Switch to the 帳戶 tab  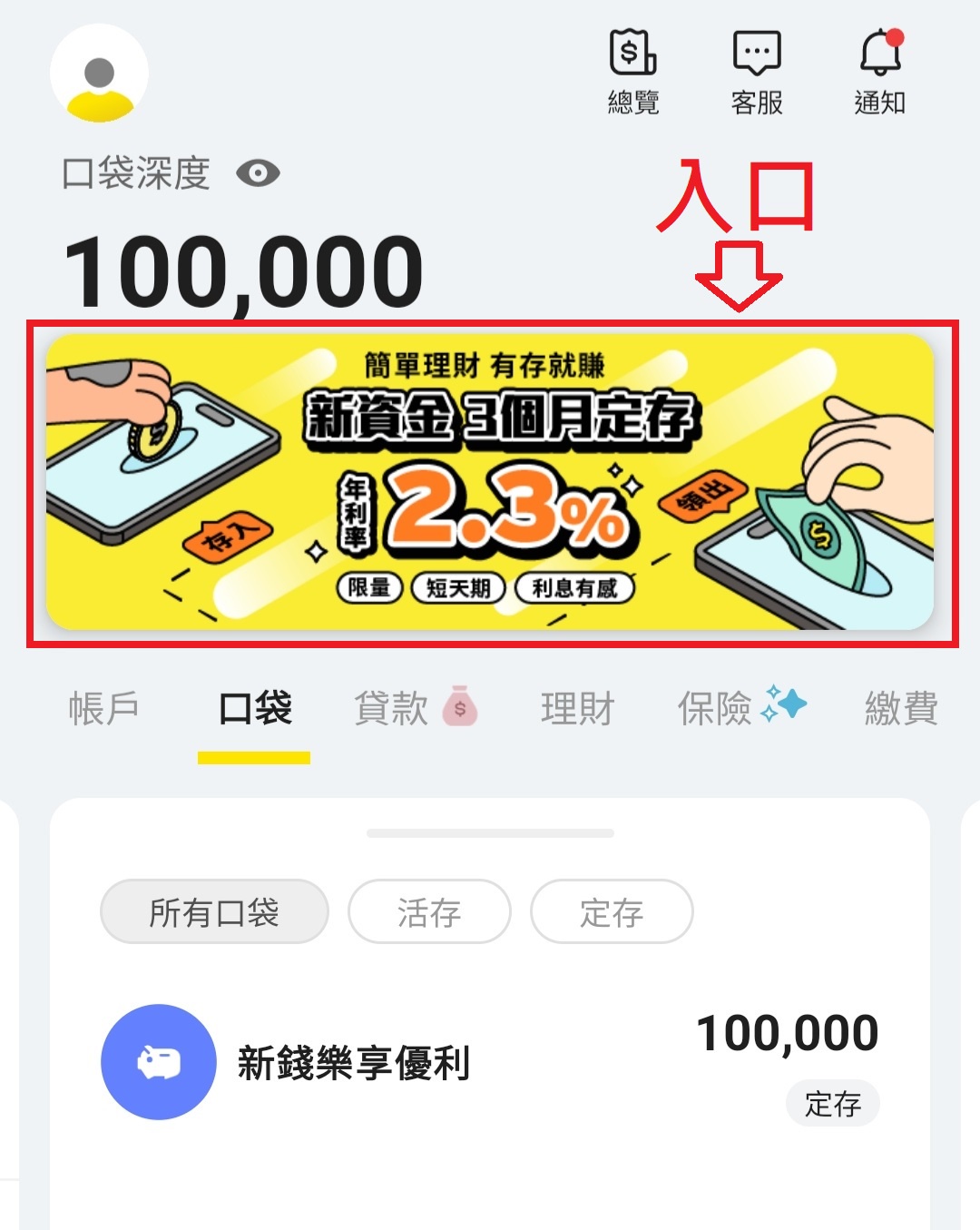click(103, 708)
